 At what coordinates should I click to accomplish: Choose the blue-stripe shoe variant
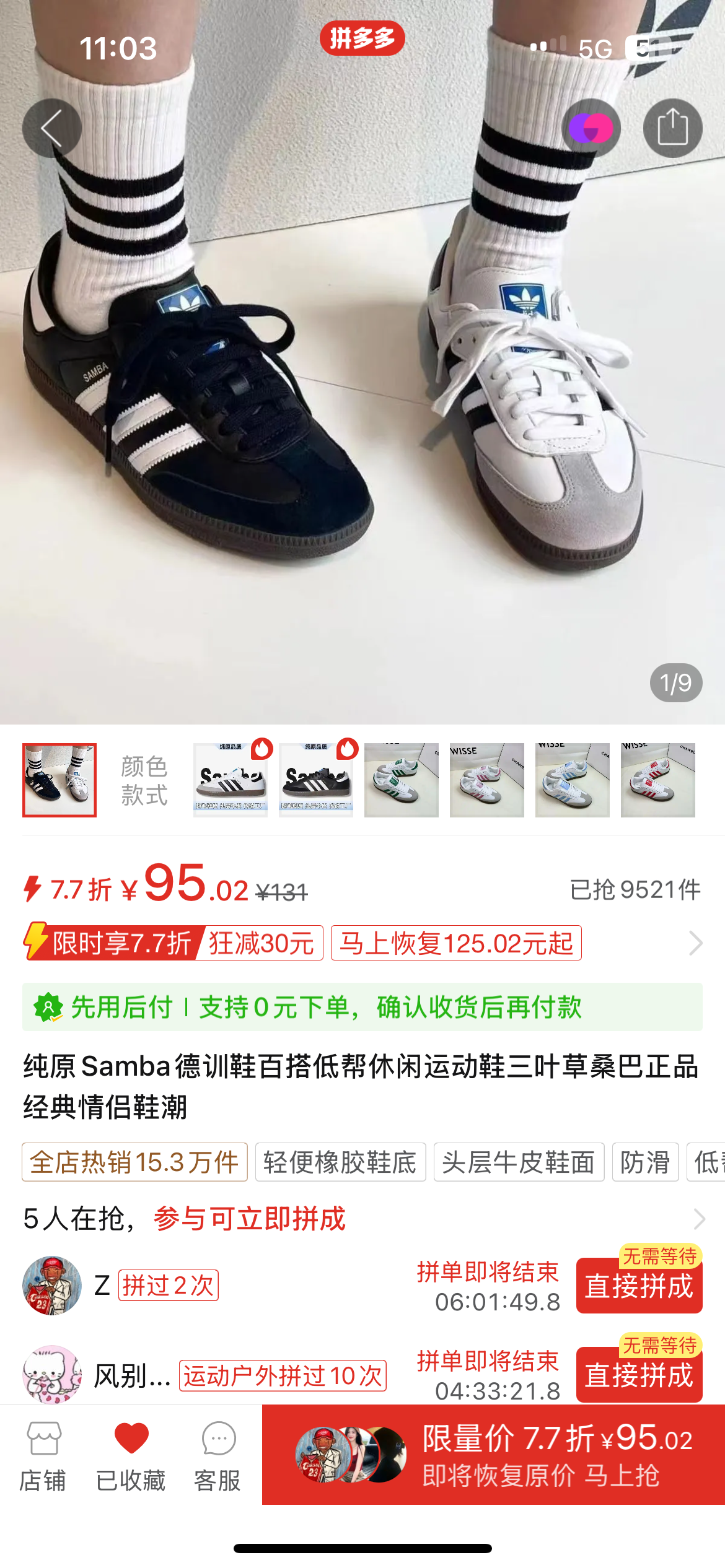click(573, 780)
